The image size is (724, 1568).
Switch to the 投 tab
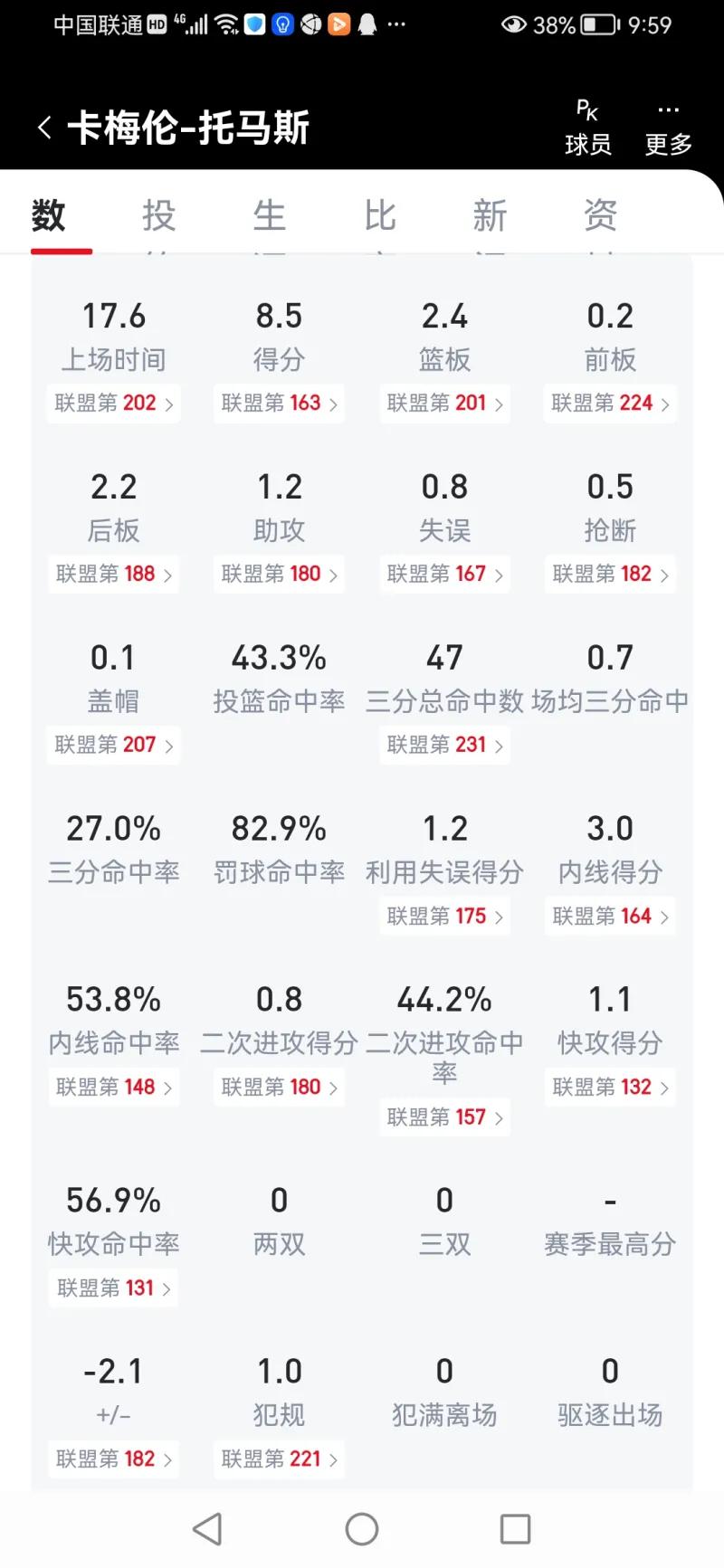click(158, 214)
